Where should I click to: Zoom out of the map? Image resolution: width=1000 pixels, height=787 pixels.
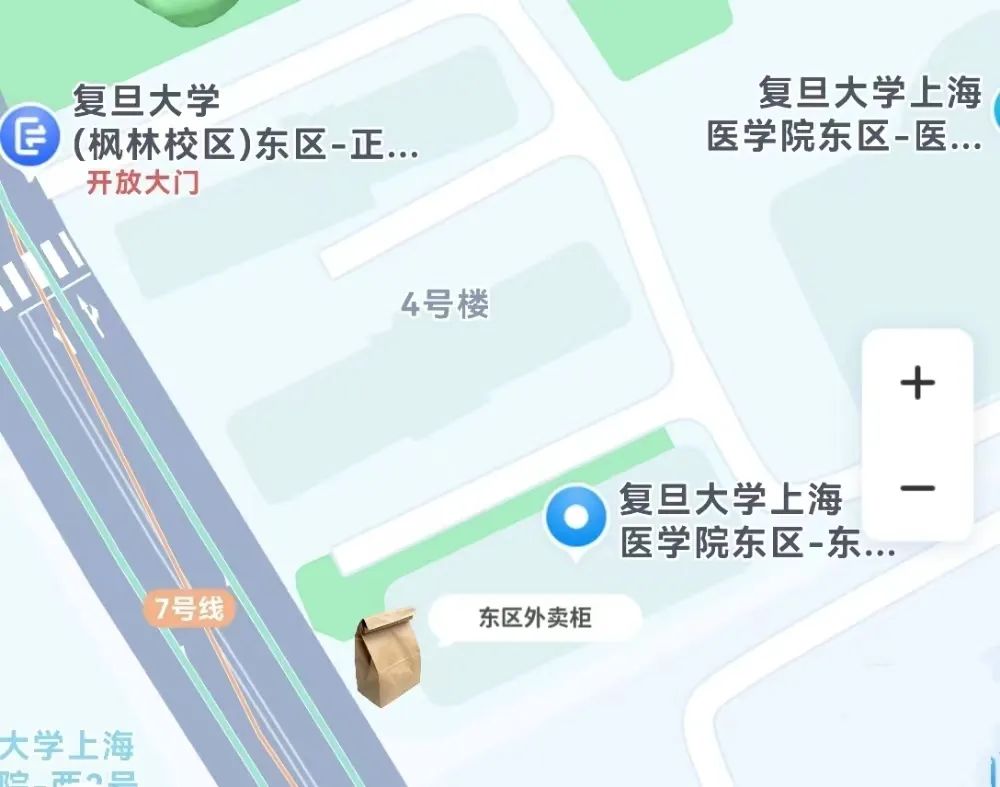coord(917,488)
